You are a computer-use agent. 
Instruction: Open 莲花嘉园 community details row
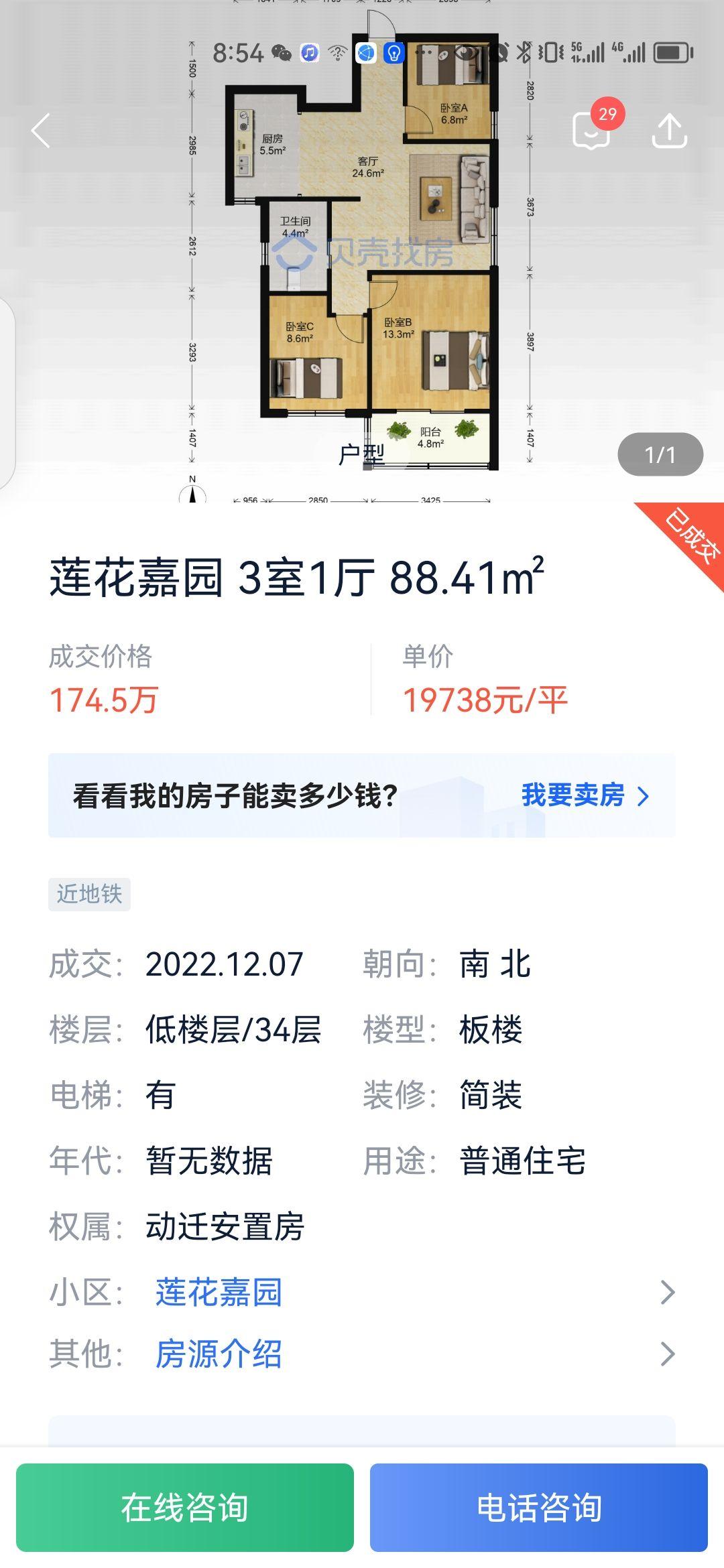click(362, 1291)
